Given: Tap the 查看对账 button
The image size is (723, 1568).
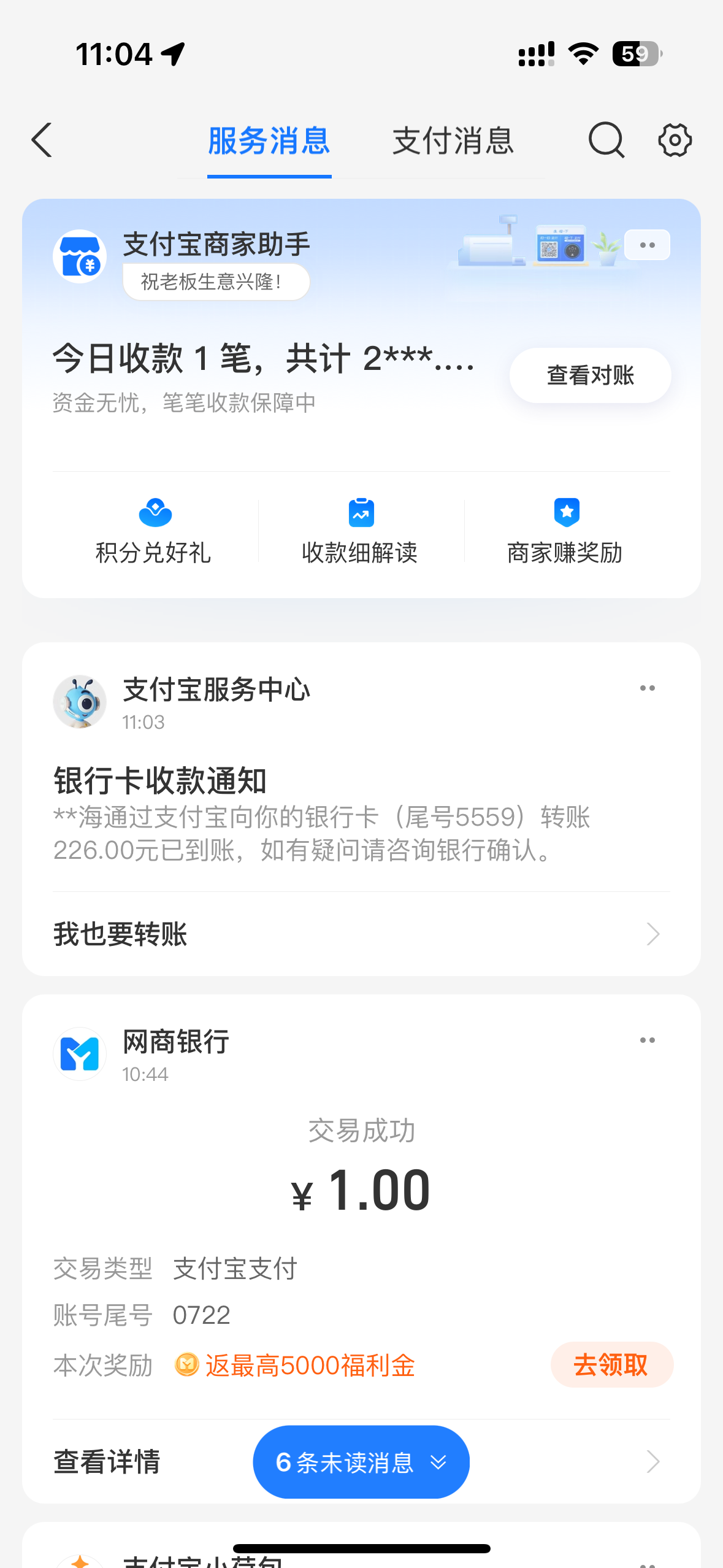Looking at the screenshot, I should click(590, 375).
